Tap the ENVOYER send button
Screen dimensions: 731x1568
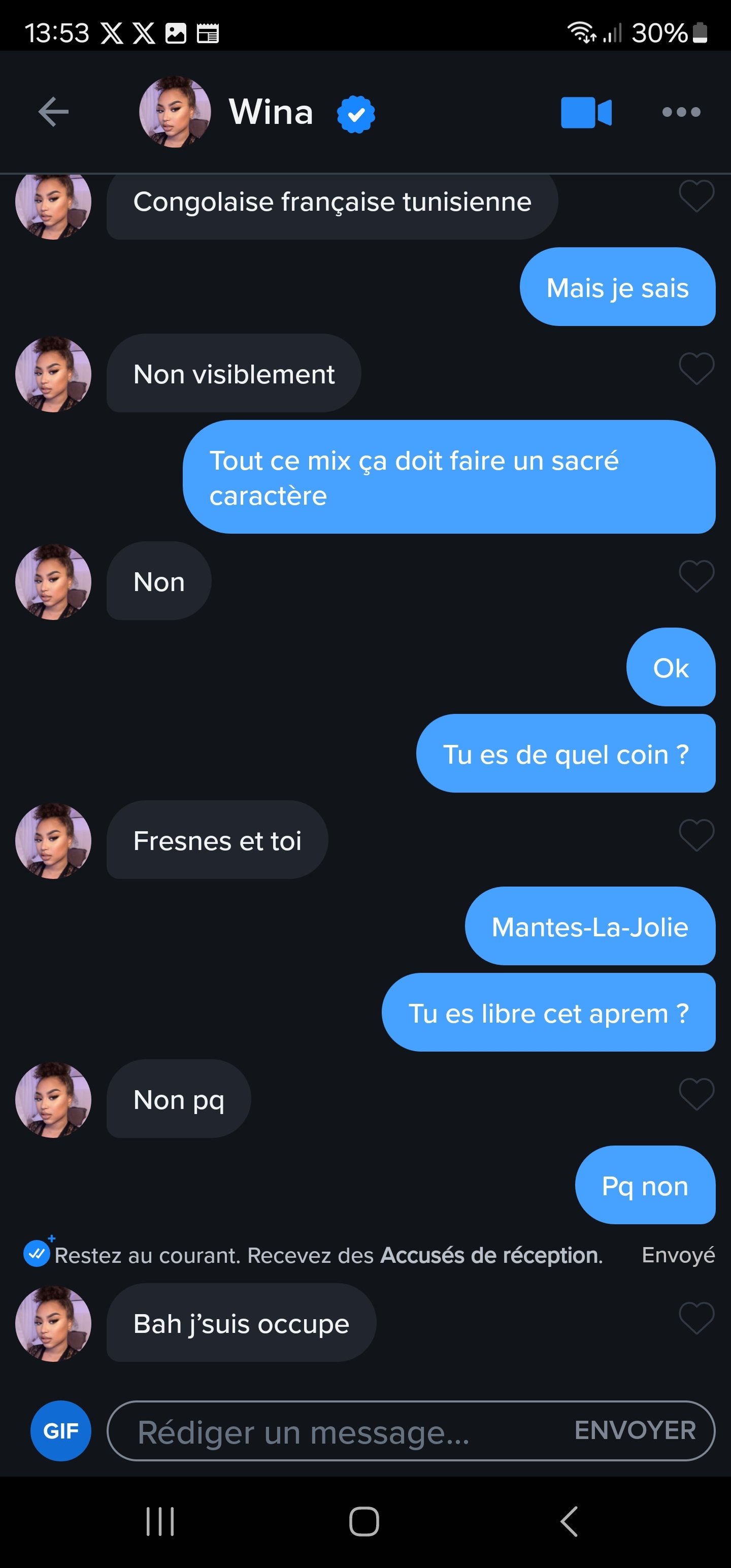[635, 1431]
